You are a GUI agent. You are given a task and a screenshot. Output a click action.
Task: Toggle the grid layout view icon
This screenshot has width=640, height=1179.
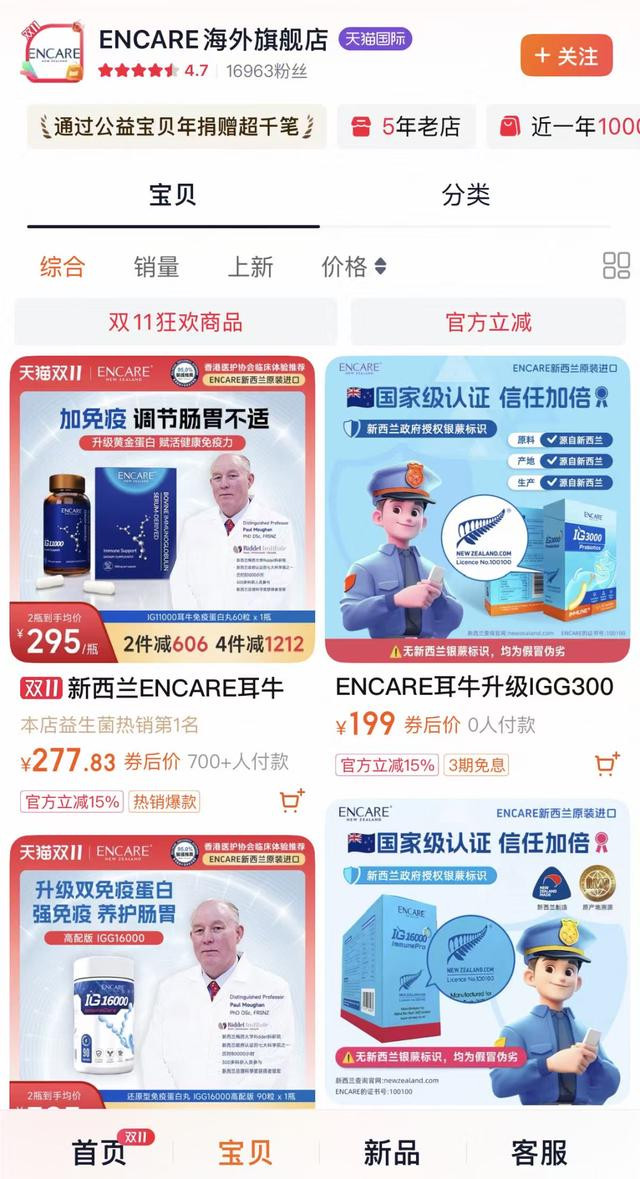coord(616,266)
